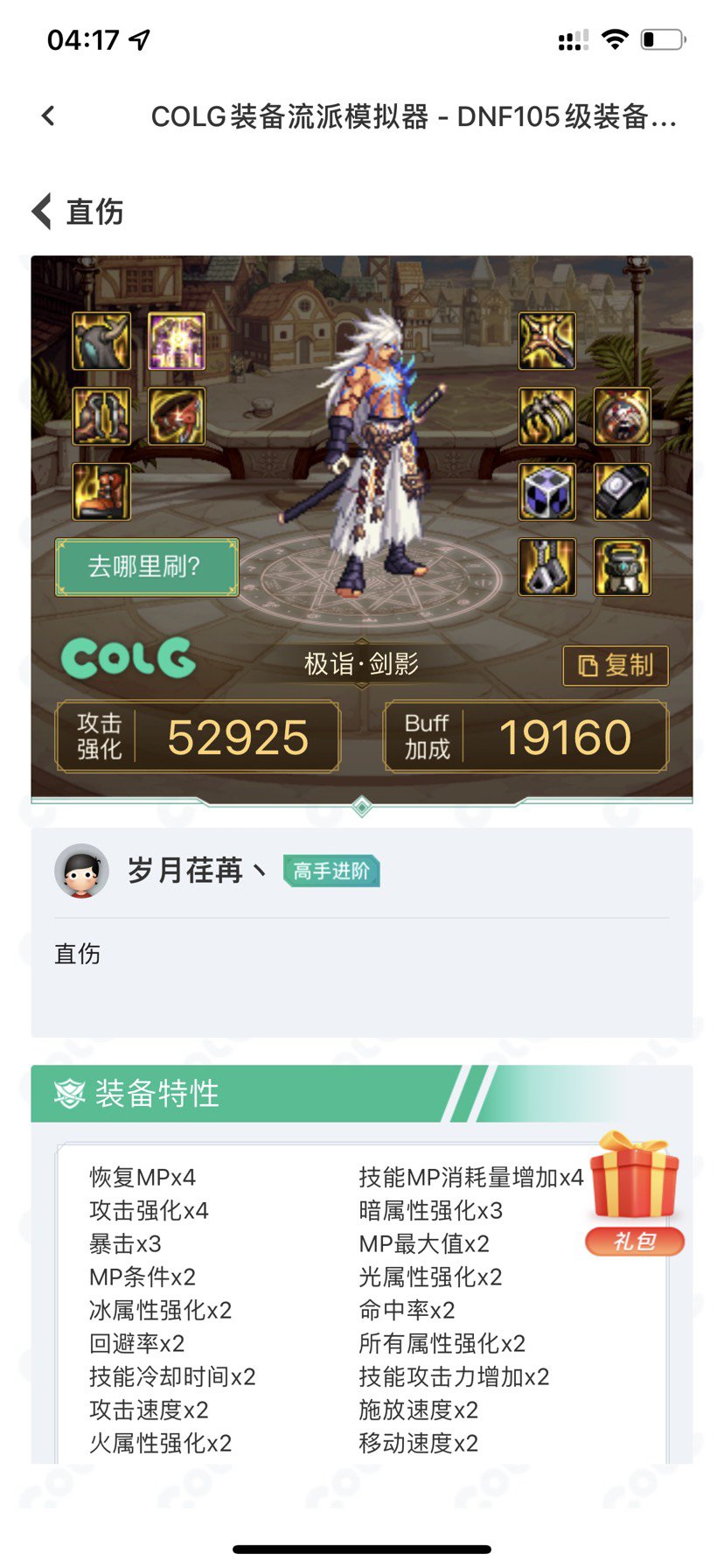Go back from the 直伤 page

coord(42,212)
